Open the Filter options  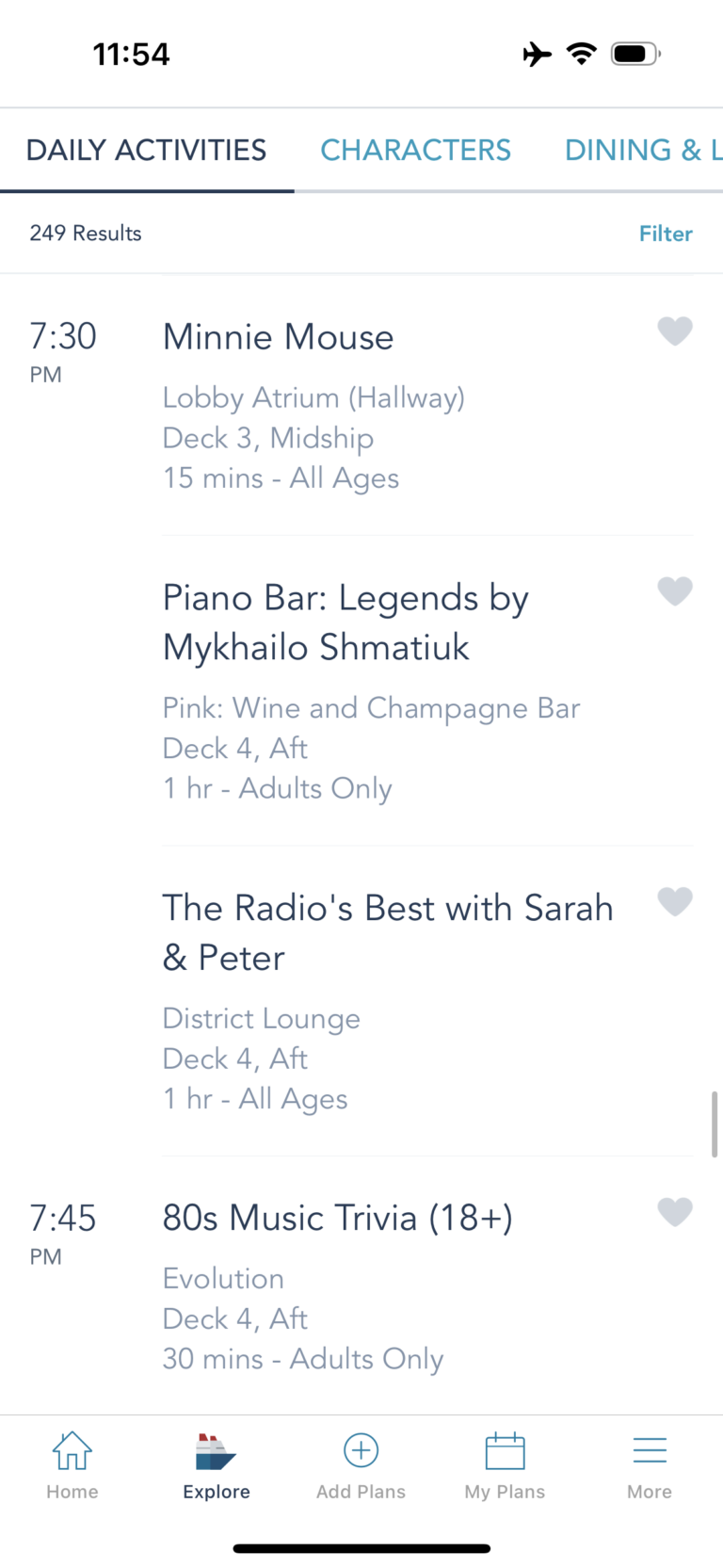(666, 234)
